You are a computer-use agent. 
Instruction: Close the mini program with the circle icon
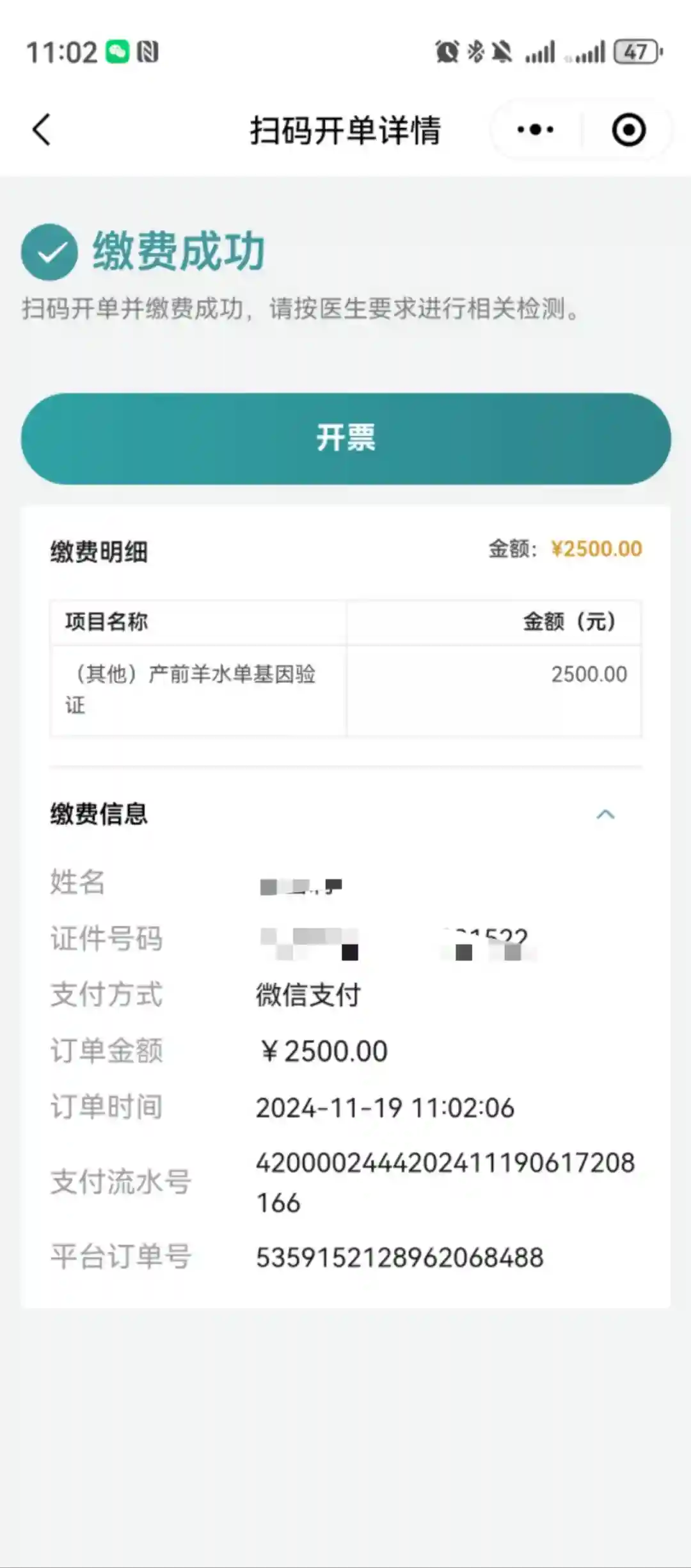coord(628,130)
